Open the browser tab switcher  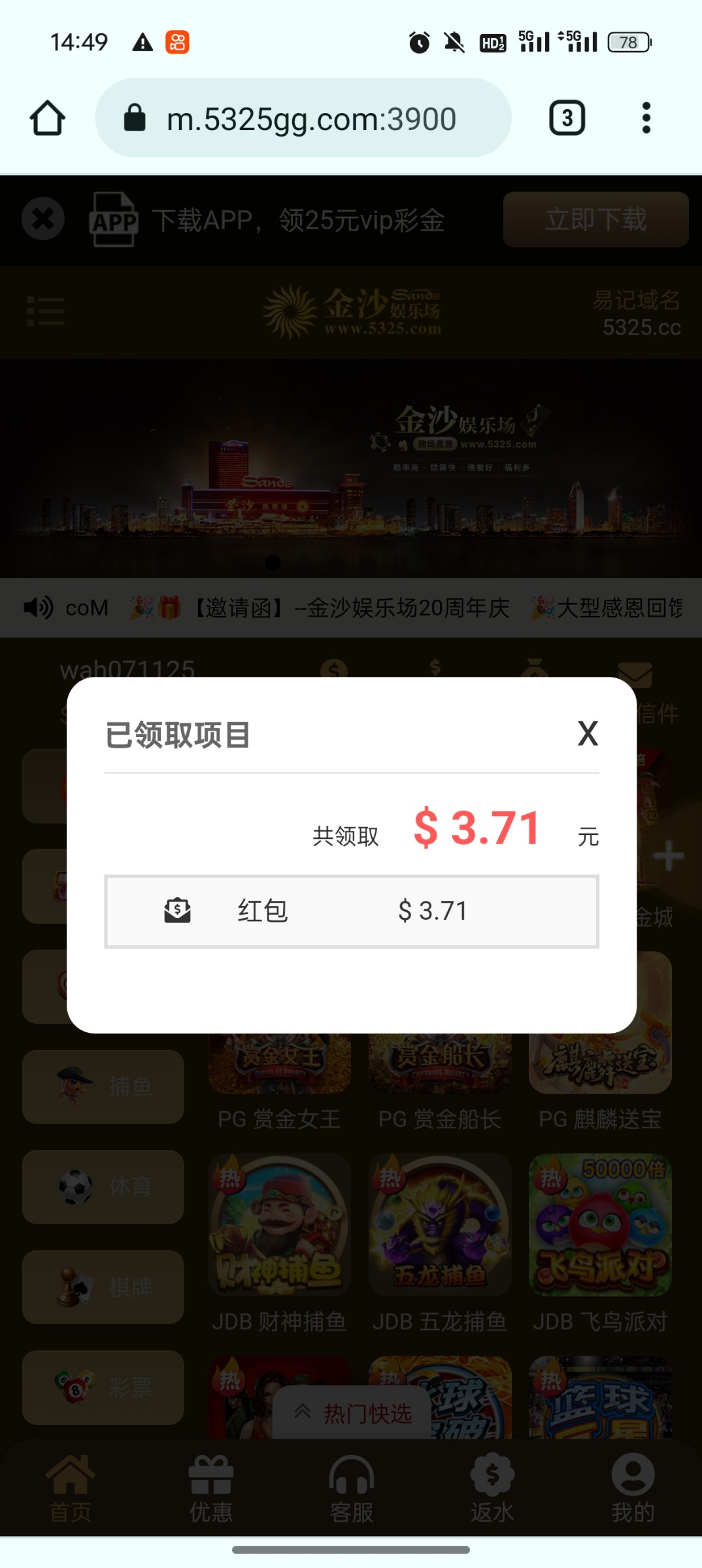click(567, 118)
